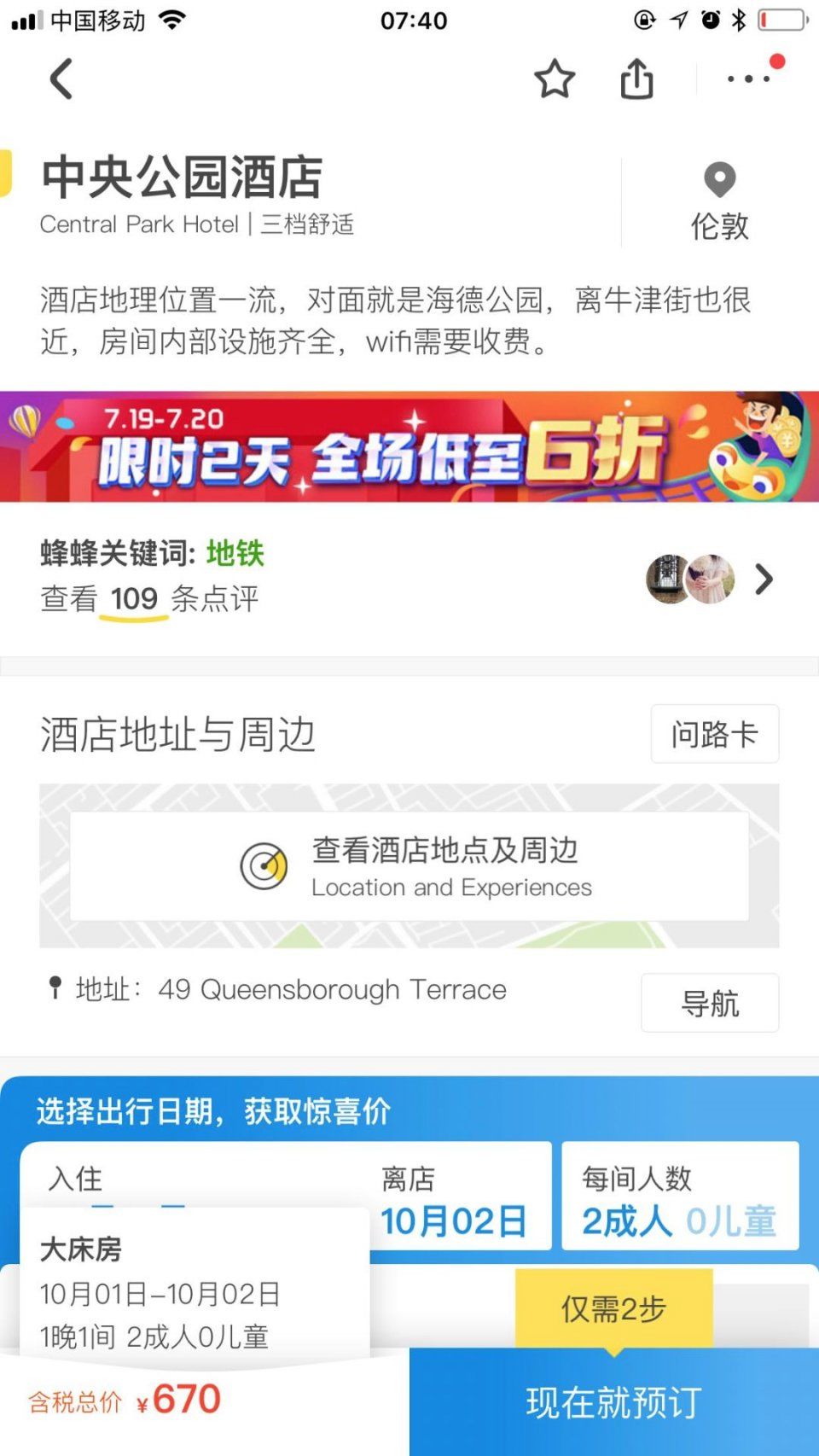This screenshot has width=819, height=1456.
Task: View the 109 条点评 reviews
Action: pyautogui.click(x=149, y=598)
